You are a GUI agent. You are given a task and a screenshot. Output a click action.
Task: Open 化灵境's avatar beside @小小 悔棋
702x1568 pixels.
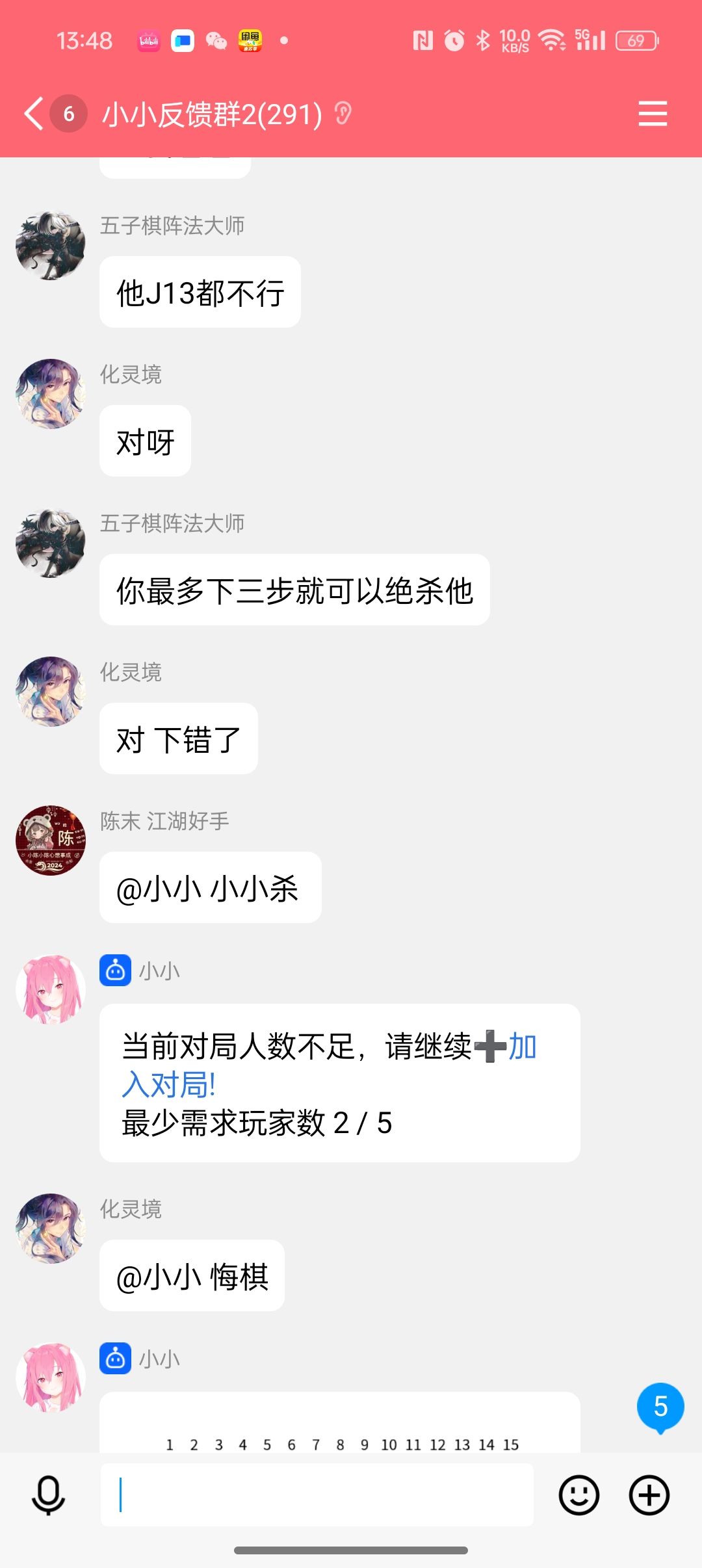click(x=51, y=1228)
